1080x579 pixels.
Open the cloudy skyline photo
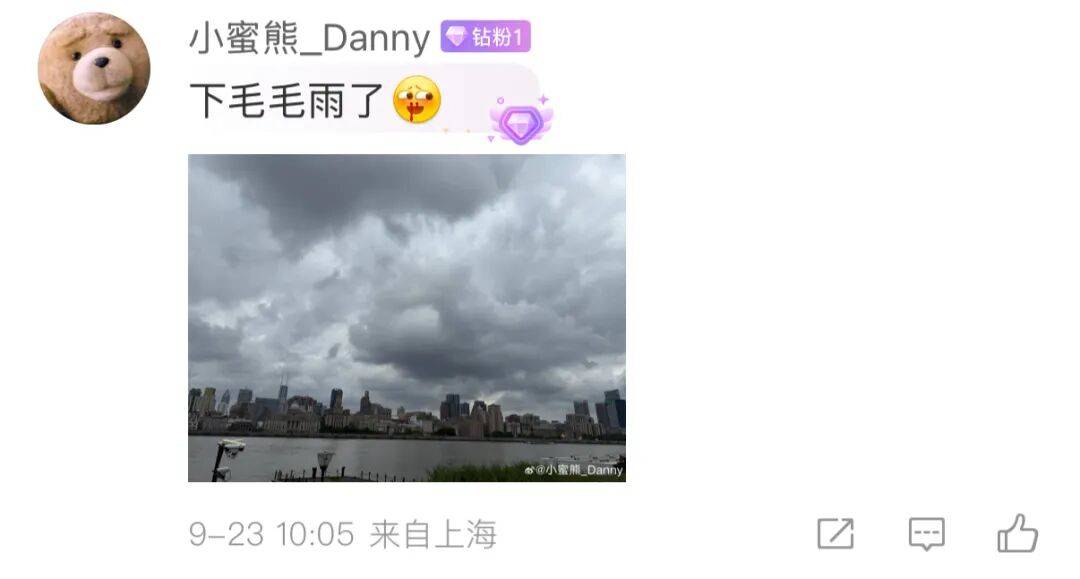pyautogui.click(x=406, y=317)
